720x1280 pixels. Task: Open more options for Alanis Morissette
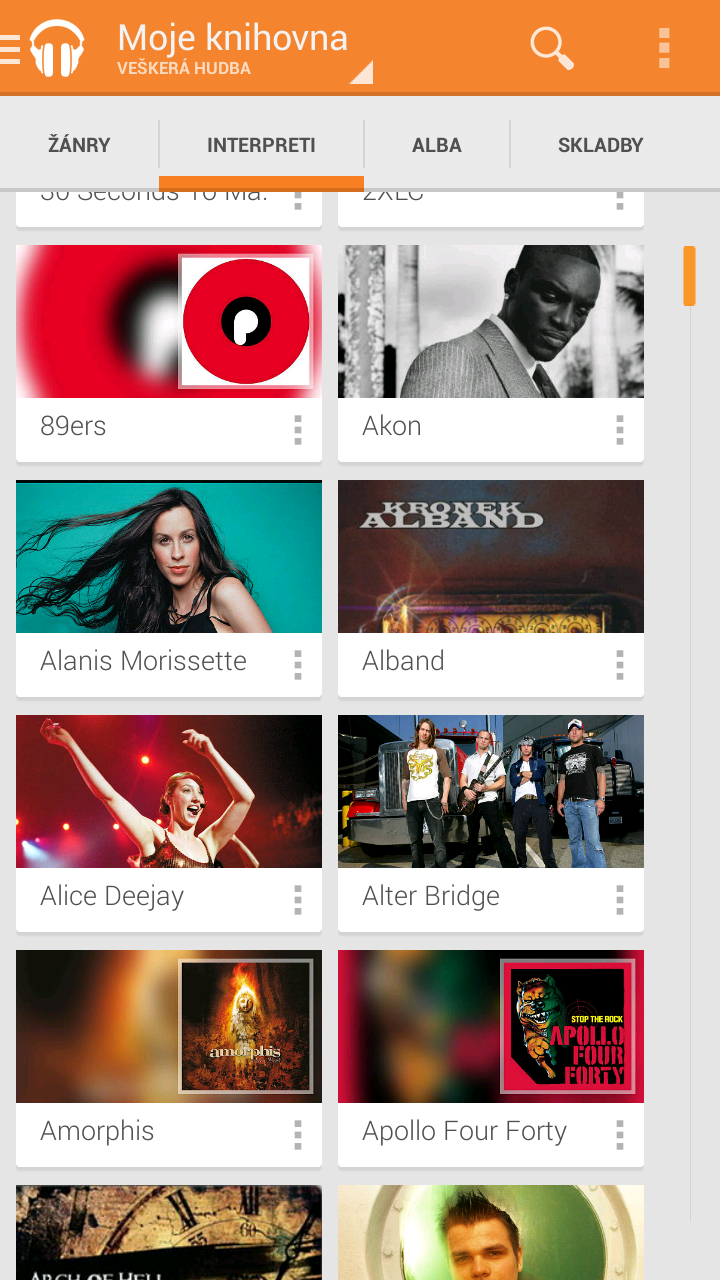(x=298, y=665)
